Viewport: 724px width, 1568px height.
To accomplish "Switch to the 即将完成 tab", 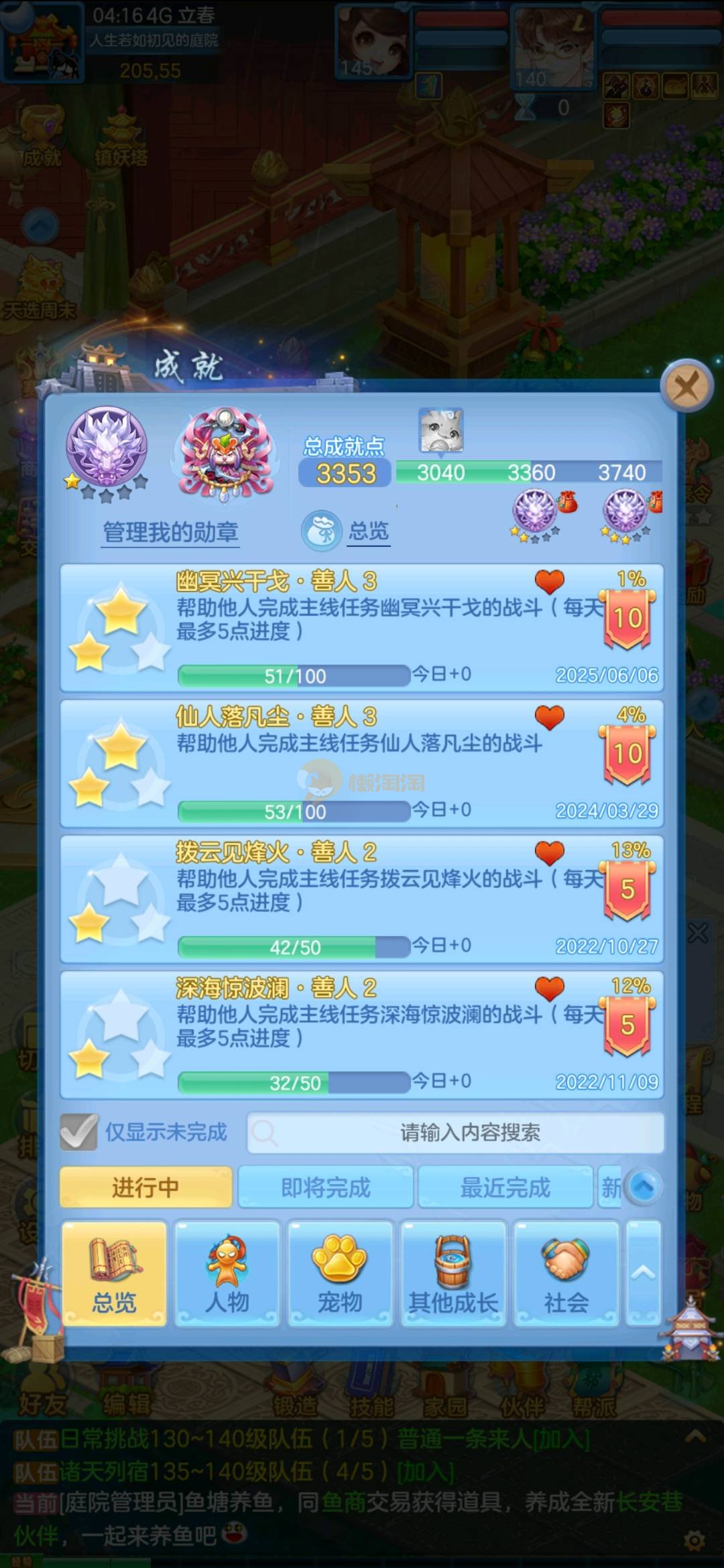I will pyautogui.click(x=325, y=1187).
